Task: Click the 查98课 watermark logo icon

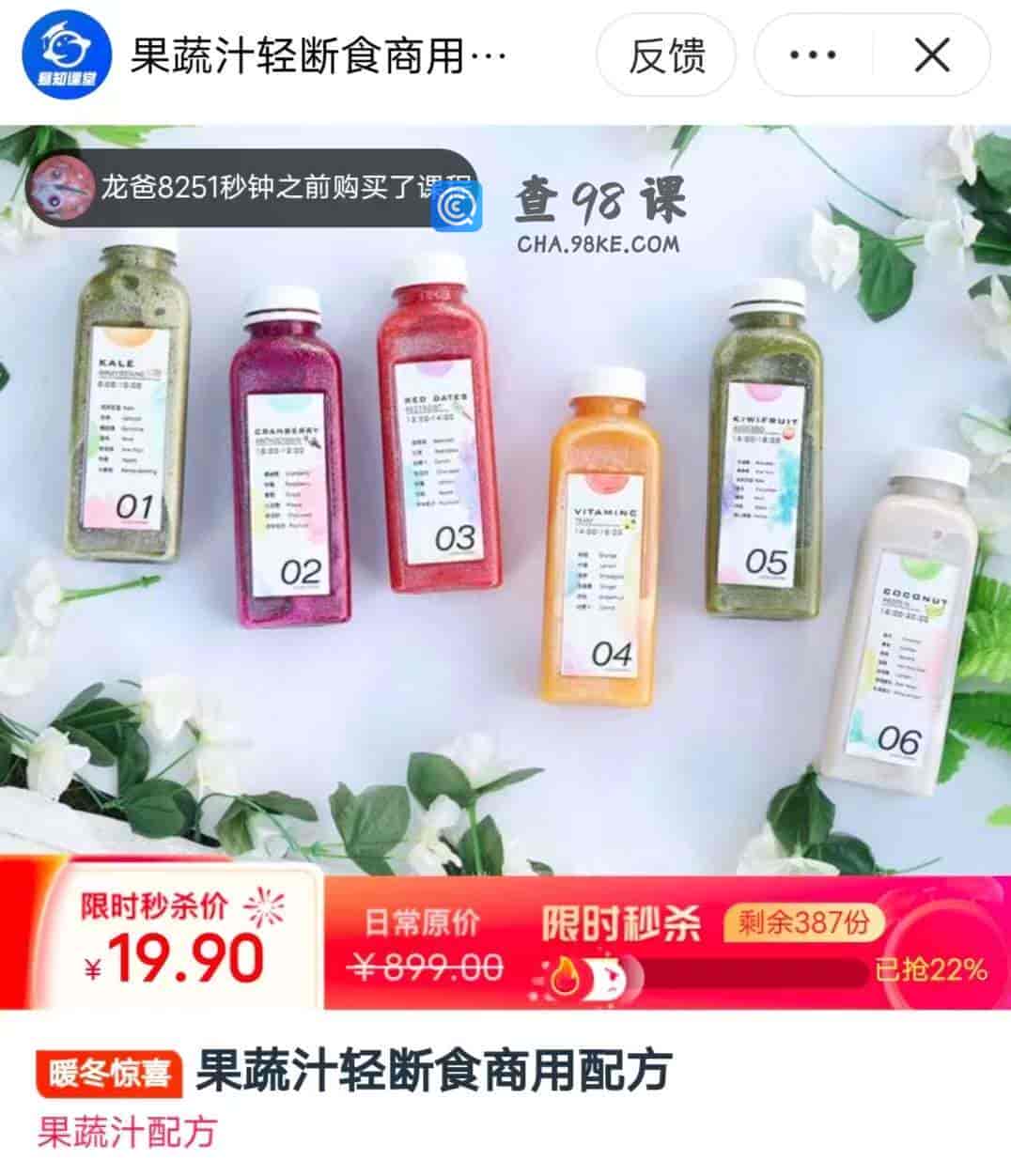Action: point(458,209)
